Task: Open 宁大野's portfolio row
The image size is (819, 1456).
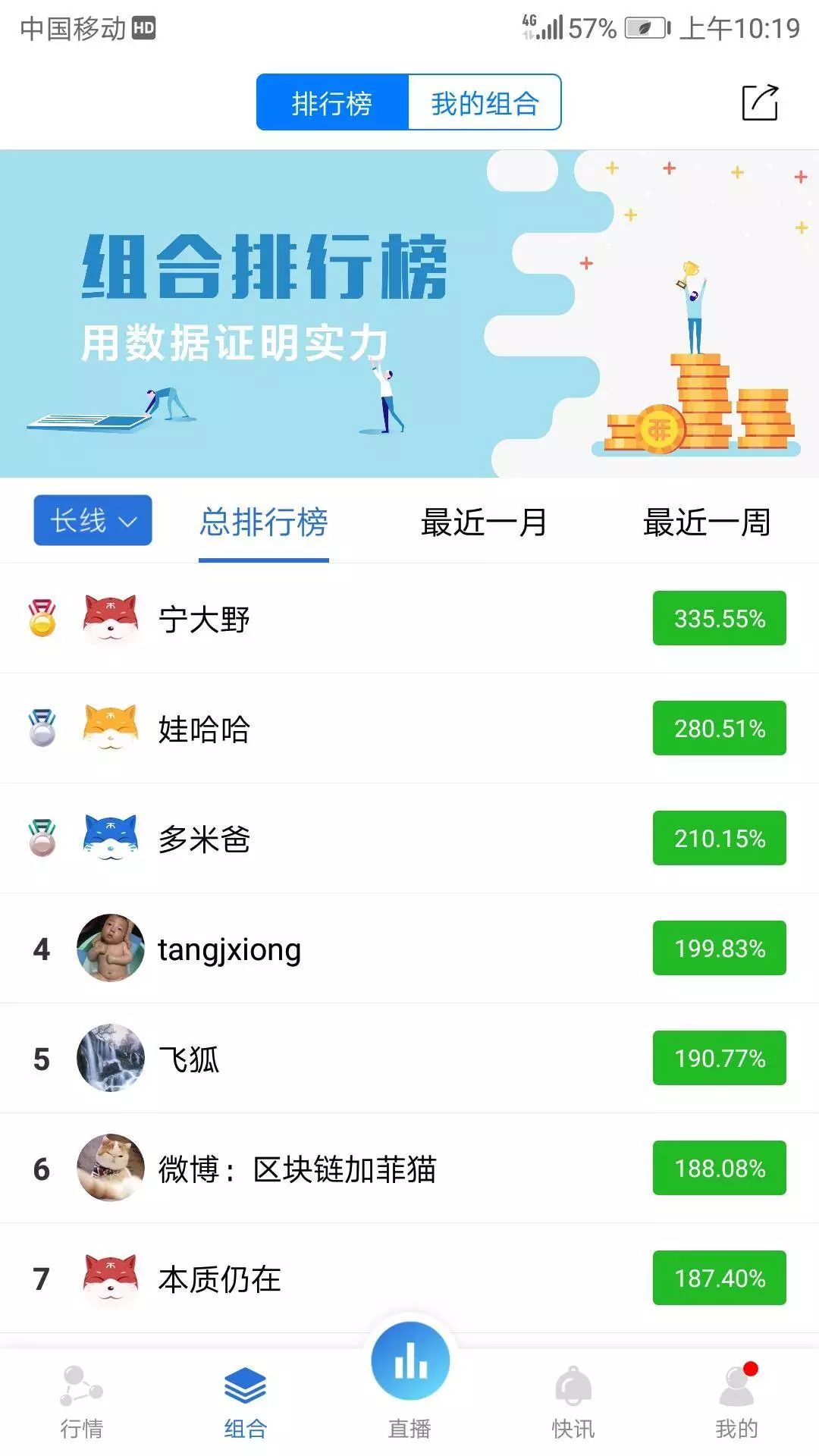Action: tap(409, 618)
